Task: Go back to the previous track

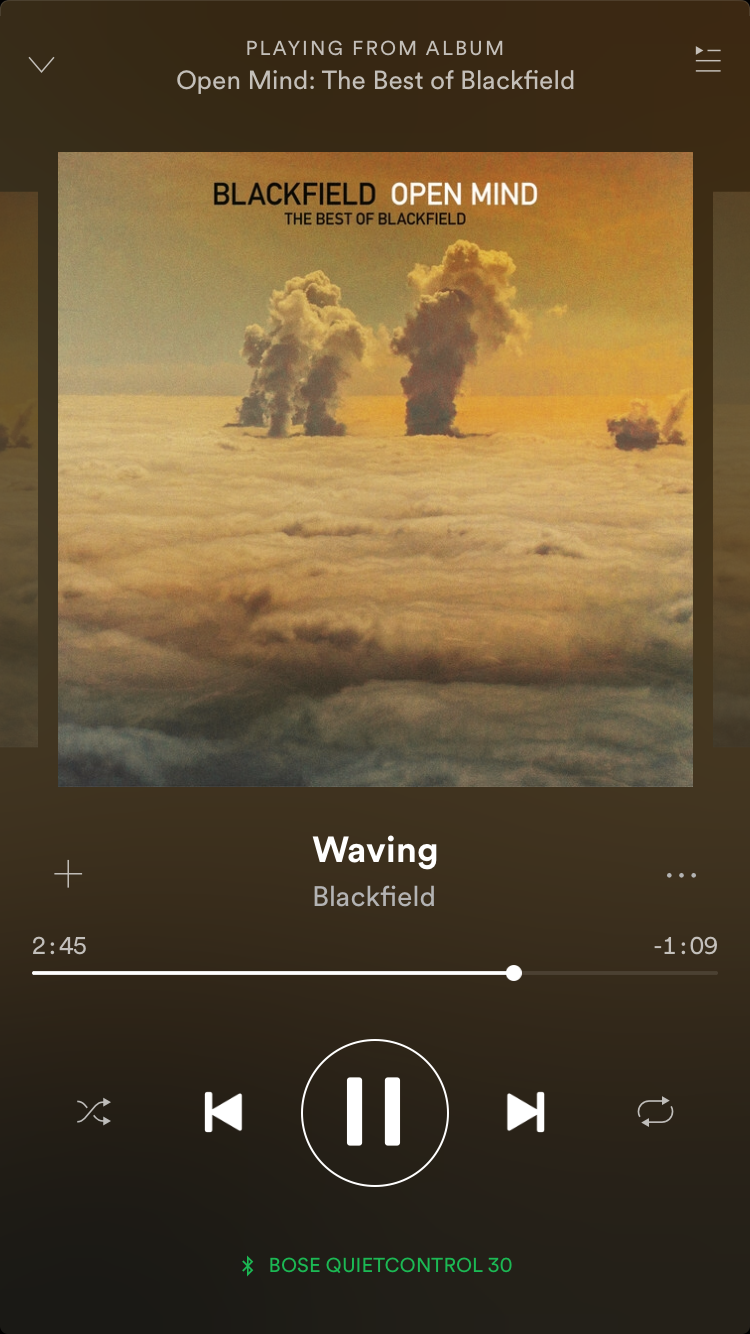Action: pos(223,1112)
